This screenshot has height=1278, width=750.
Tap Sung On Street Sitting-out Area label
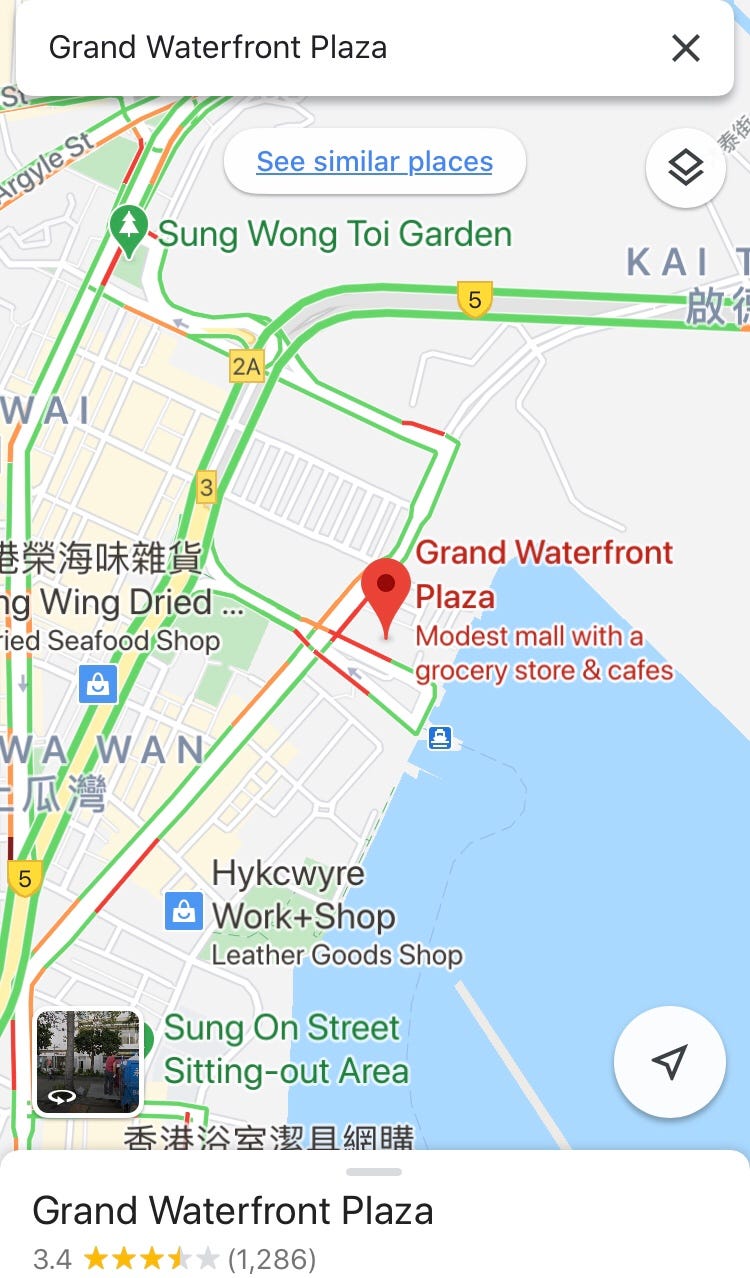pyautogui.click(x=286, y=1049)
